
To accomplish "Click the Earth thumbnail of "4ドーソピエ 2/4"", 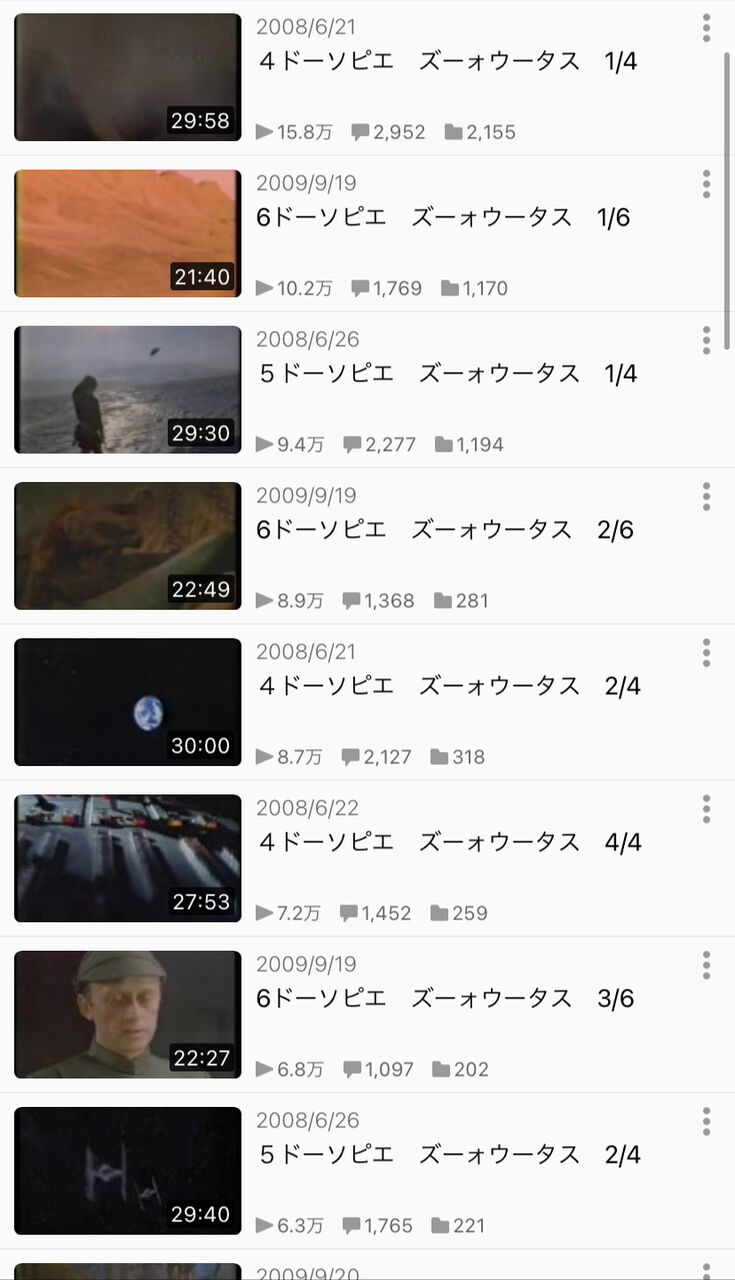I will click(127, 702).
